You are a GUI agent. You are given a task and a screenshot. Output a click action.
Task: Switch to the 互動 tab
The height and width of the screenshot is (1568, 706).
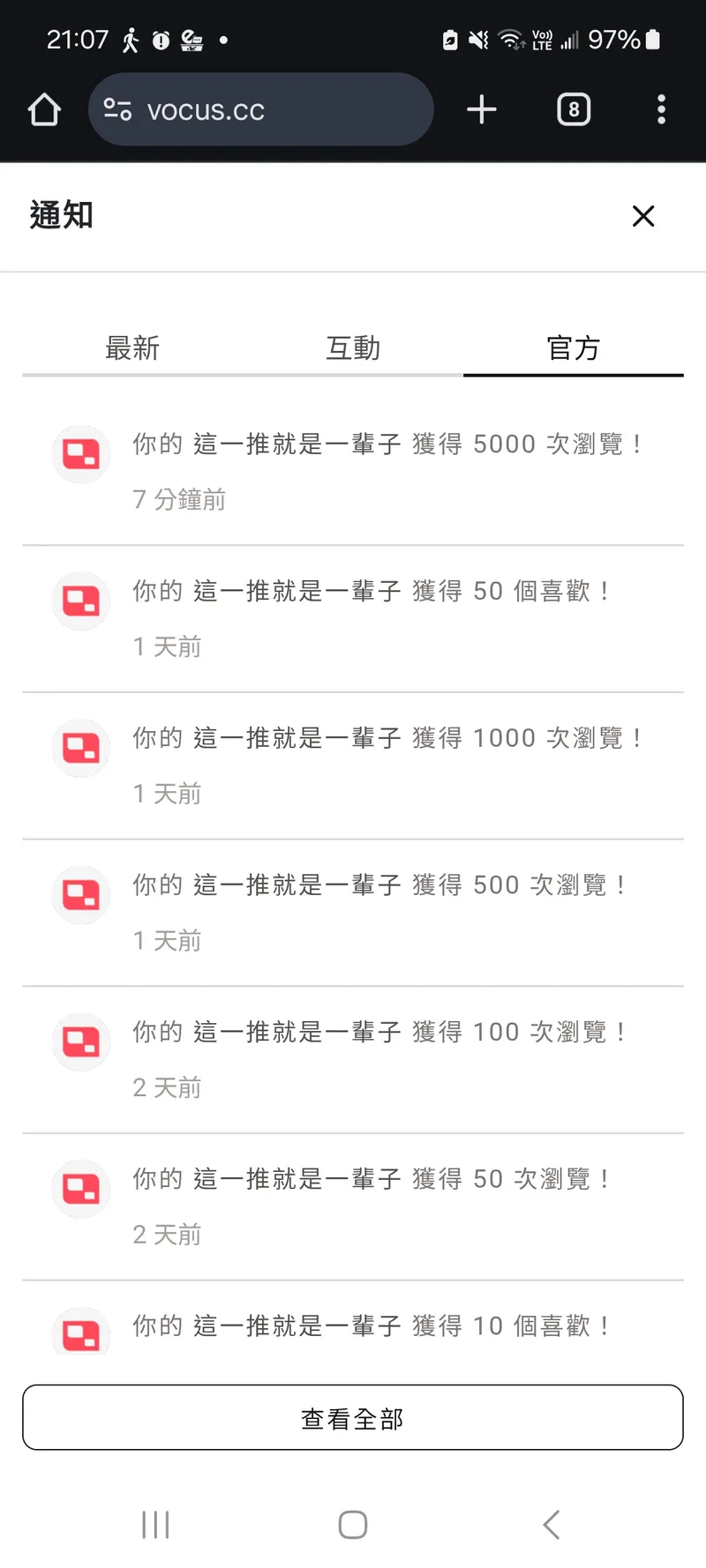(353, 348)
